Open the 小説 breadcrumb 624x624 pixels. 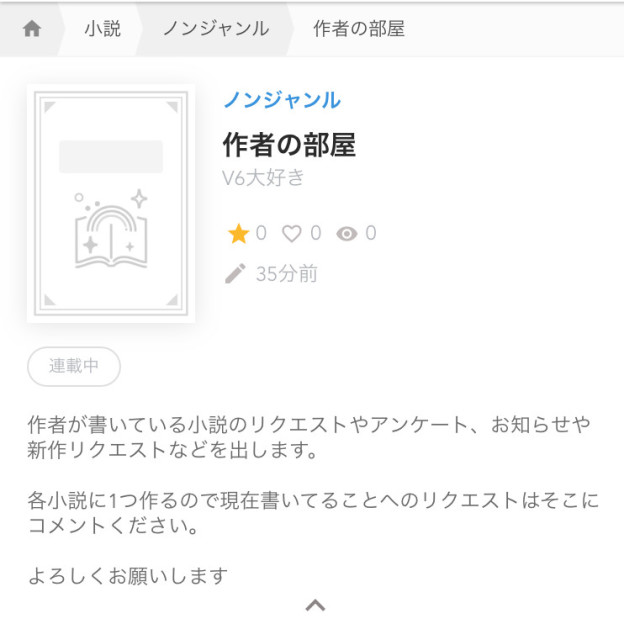102,29
